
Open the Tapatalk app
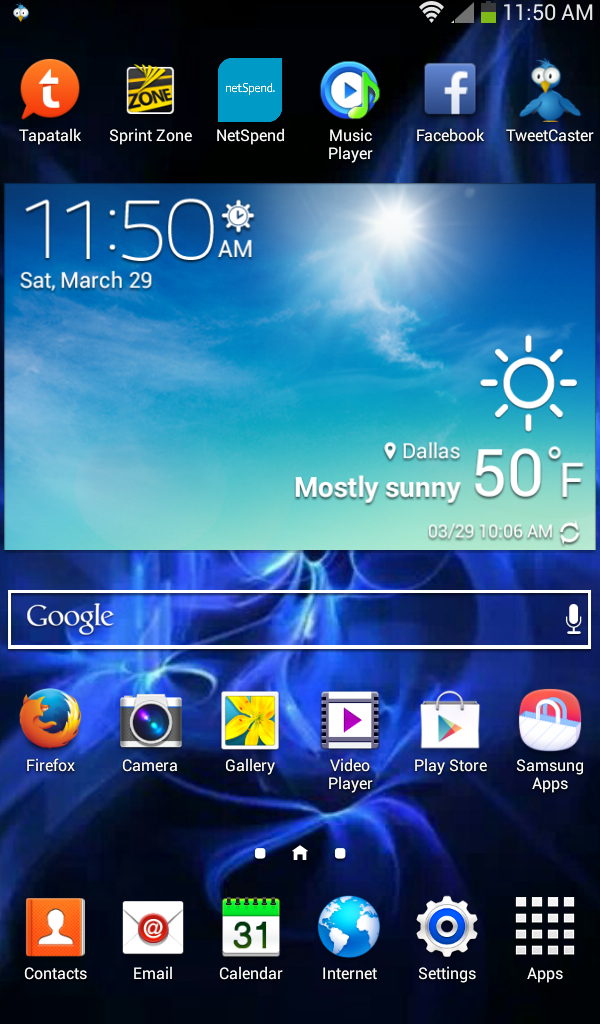click(50, 91)
